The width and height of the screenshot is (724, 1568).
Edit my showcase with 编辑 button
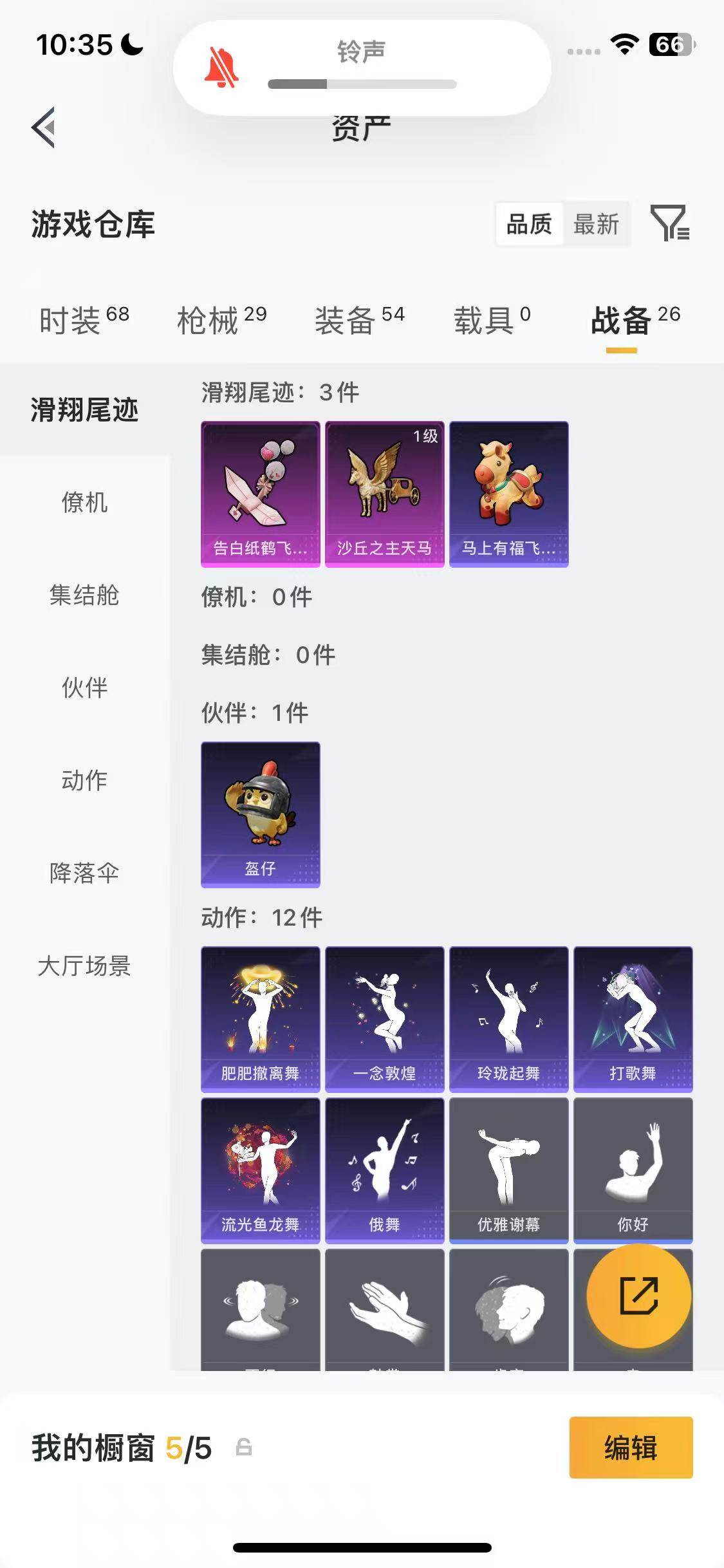[x=631, y=1448]
